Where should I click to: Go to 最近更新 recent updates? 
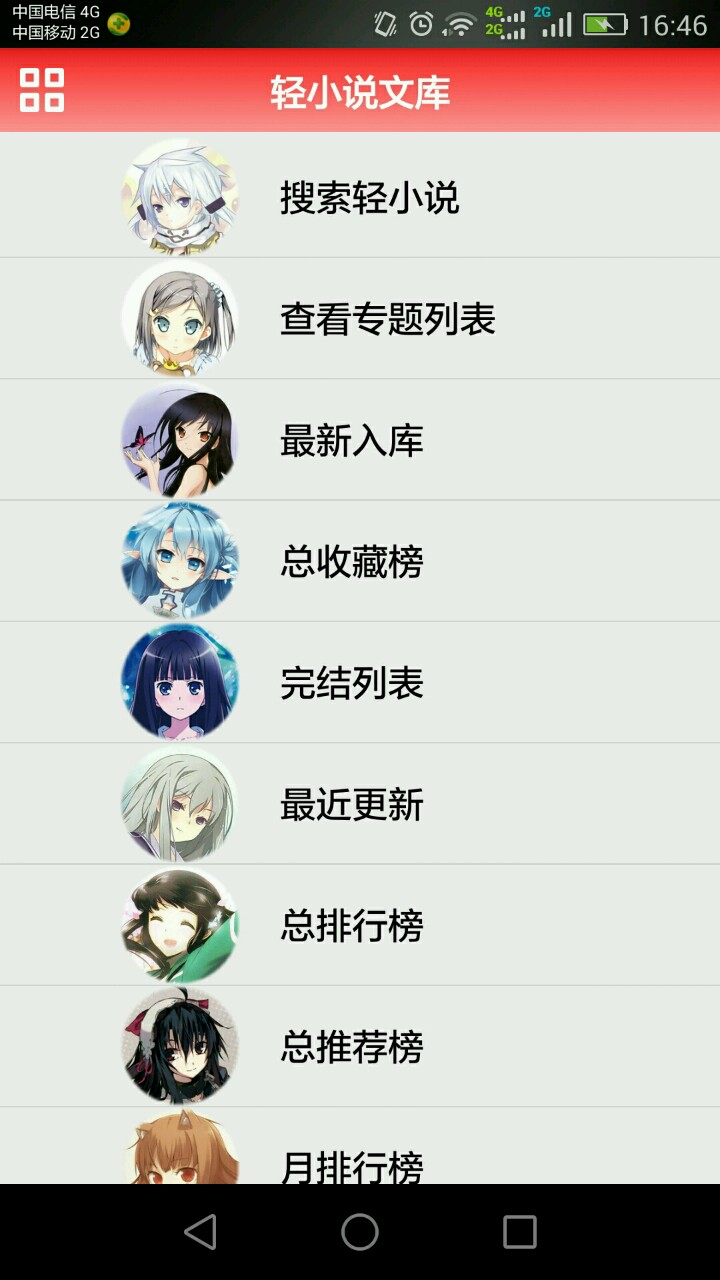(351, 804)
